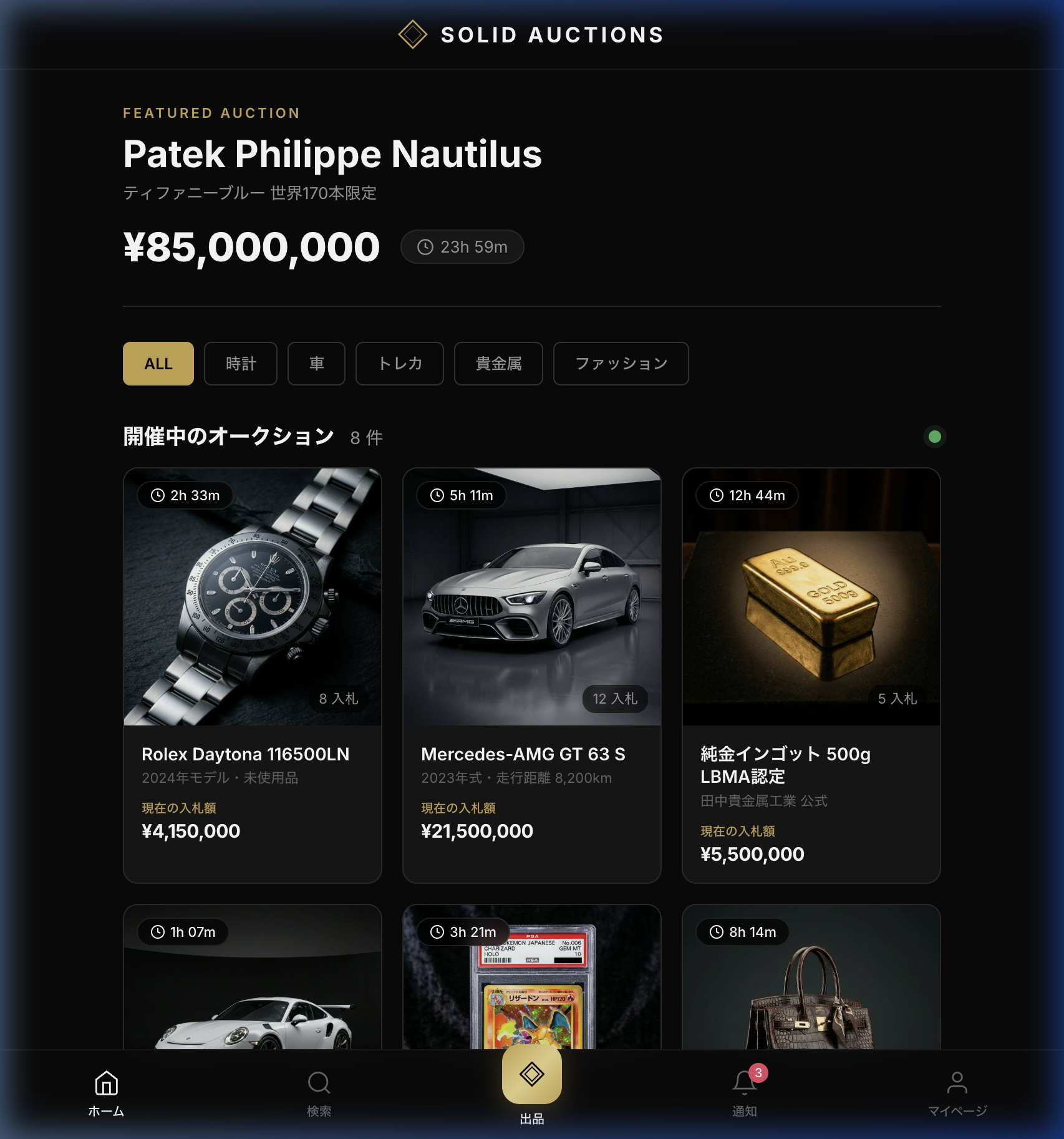Choose the 貴金属 category chip

(x=498, y=364)
